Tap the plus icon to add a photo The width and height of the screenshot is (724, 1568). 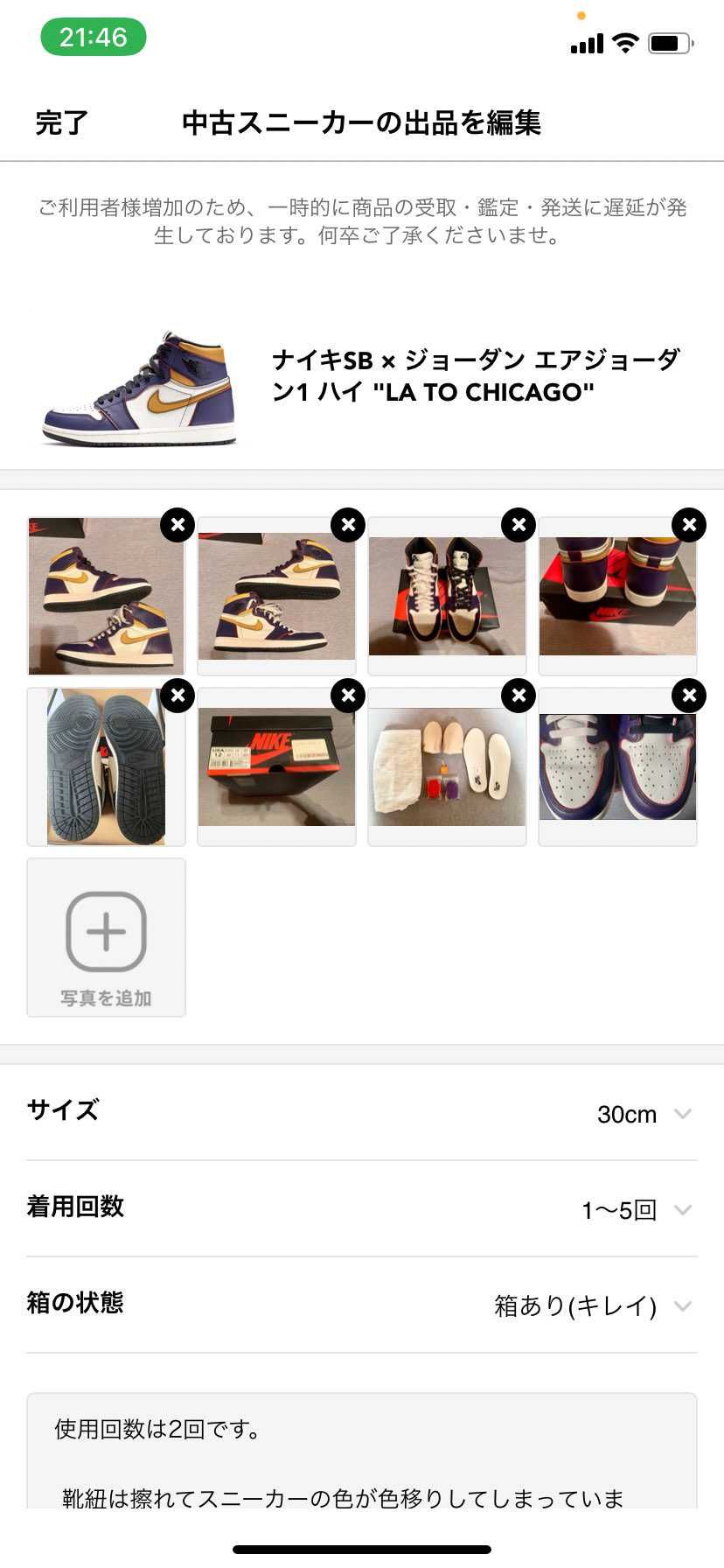[106, 929]
